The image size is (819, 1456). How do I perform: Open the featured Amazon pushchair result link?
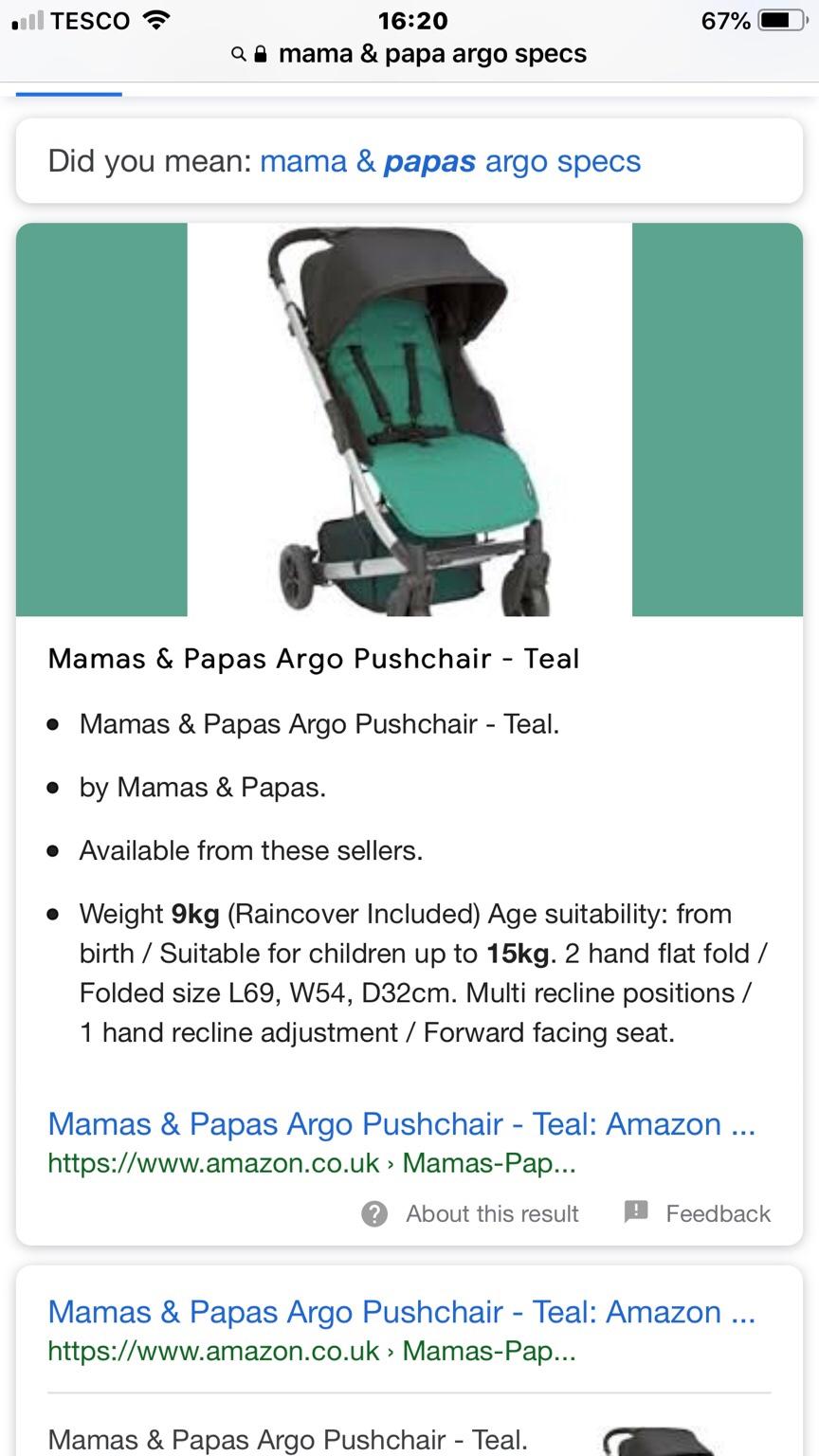tap(402, 1124)
